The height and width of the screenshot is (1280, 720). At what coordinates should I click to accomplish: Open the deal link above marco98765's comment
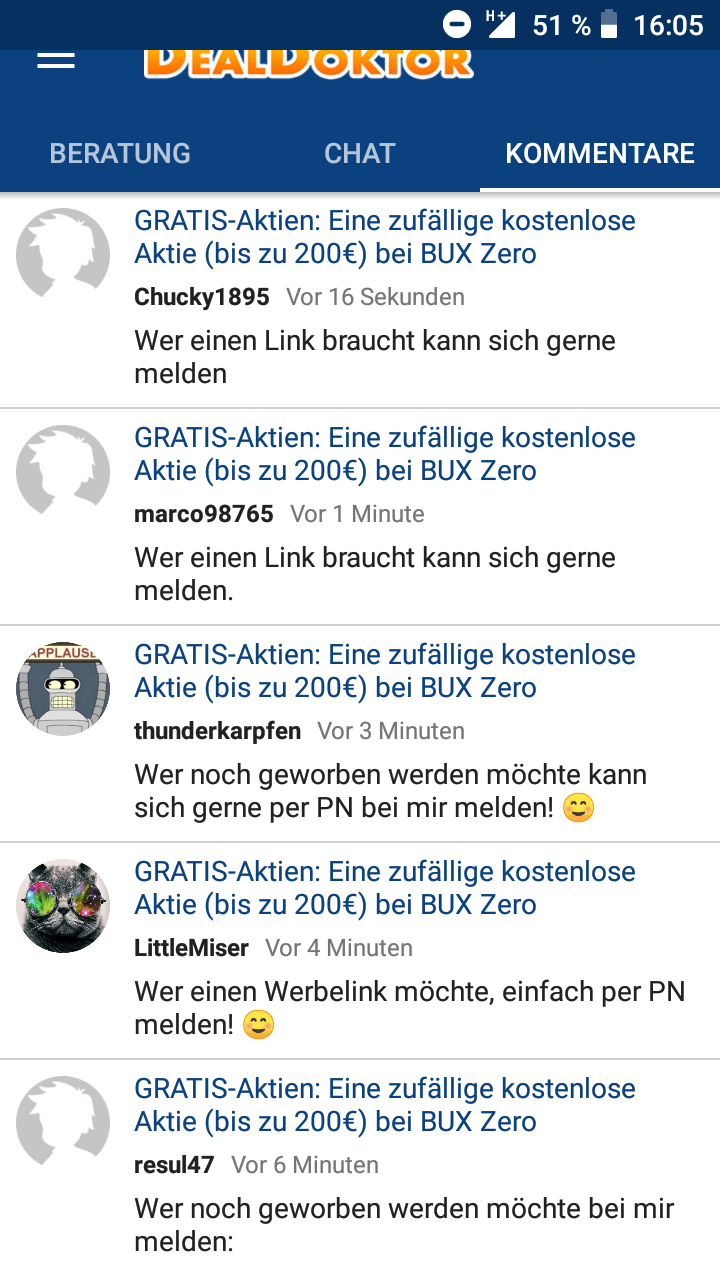tap(385, 454)
